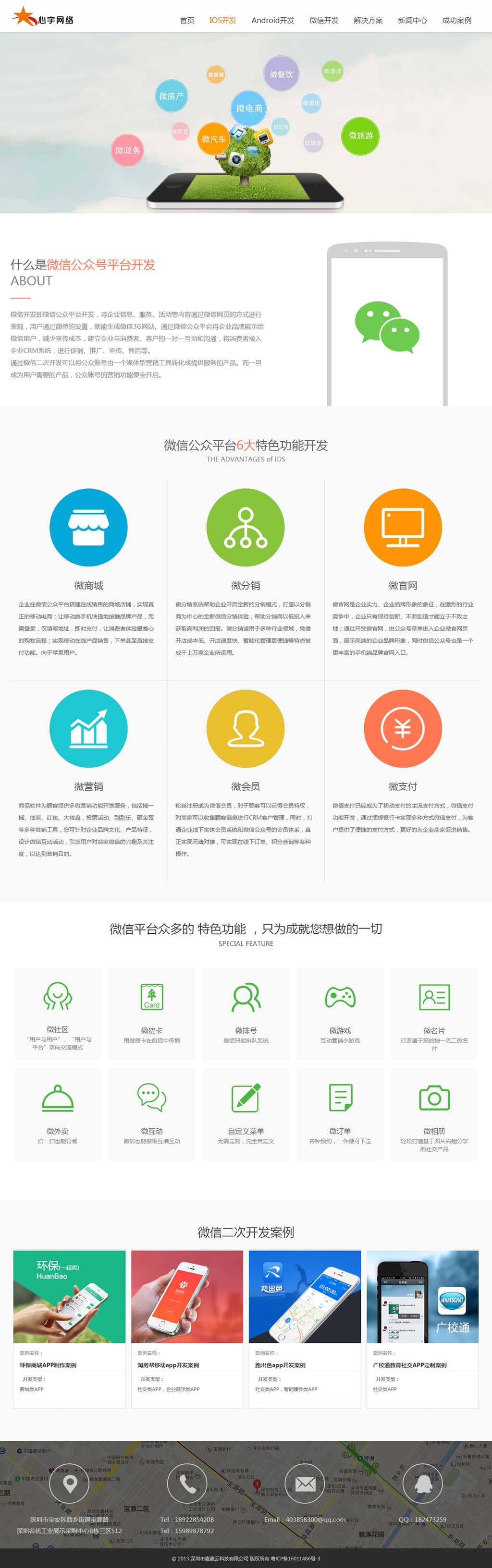Screen dimensions: 492x1568
Task: Open the Android开发 nav item
Action: tap(273, 20)
